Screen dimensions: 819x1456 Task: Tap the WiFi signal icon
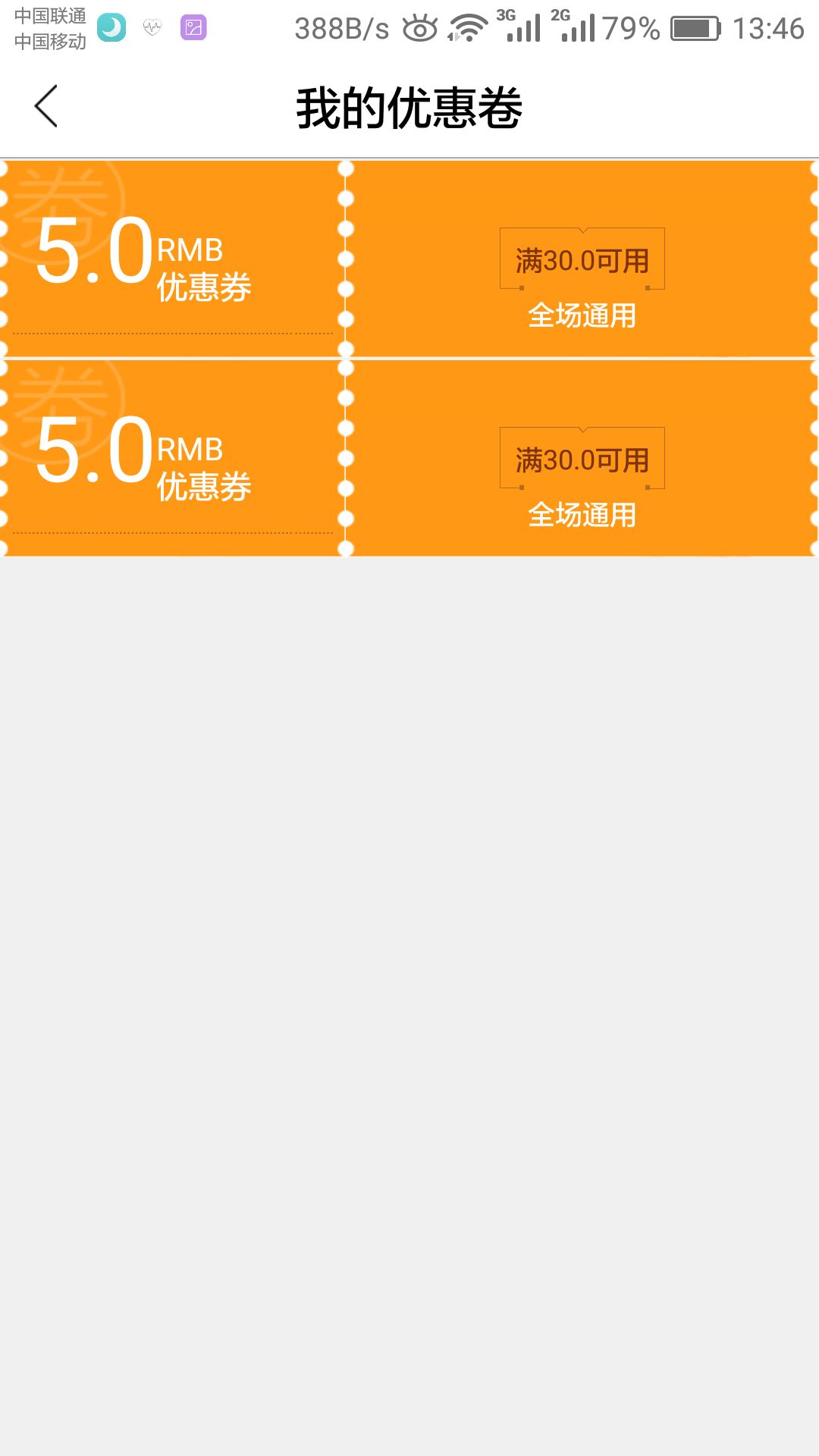pyautogui.click(x=466, y=27)
